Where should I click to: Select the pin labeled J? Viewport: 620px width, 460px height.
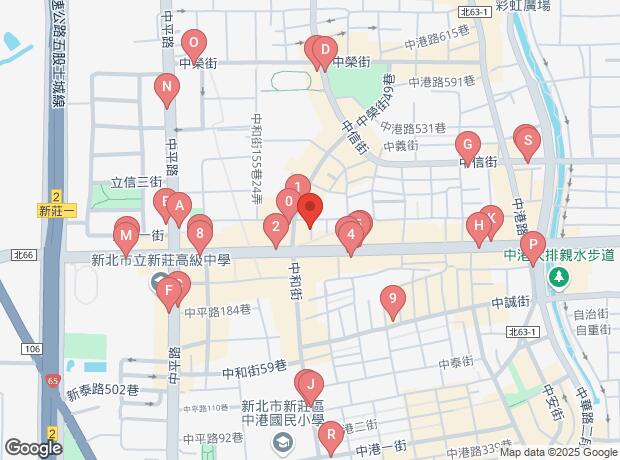(310, 384)
